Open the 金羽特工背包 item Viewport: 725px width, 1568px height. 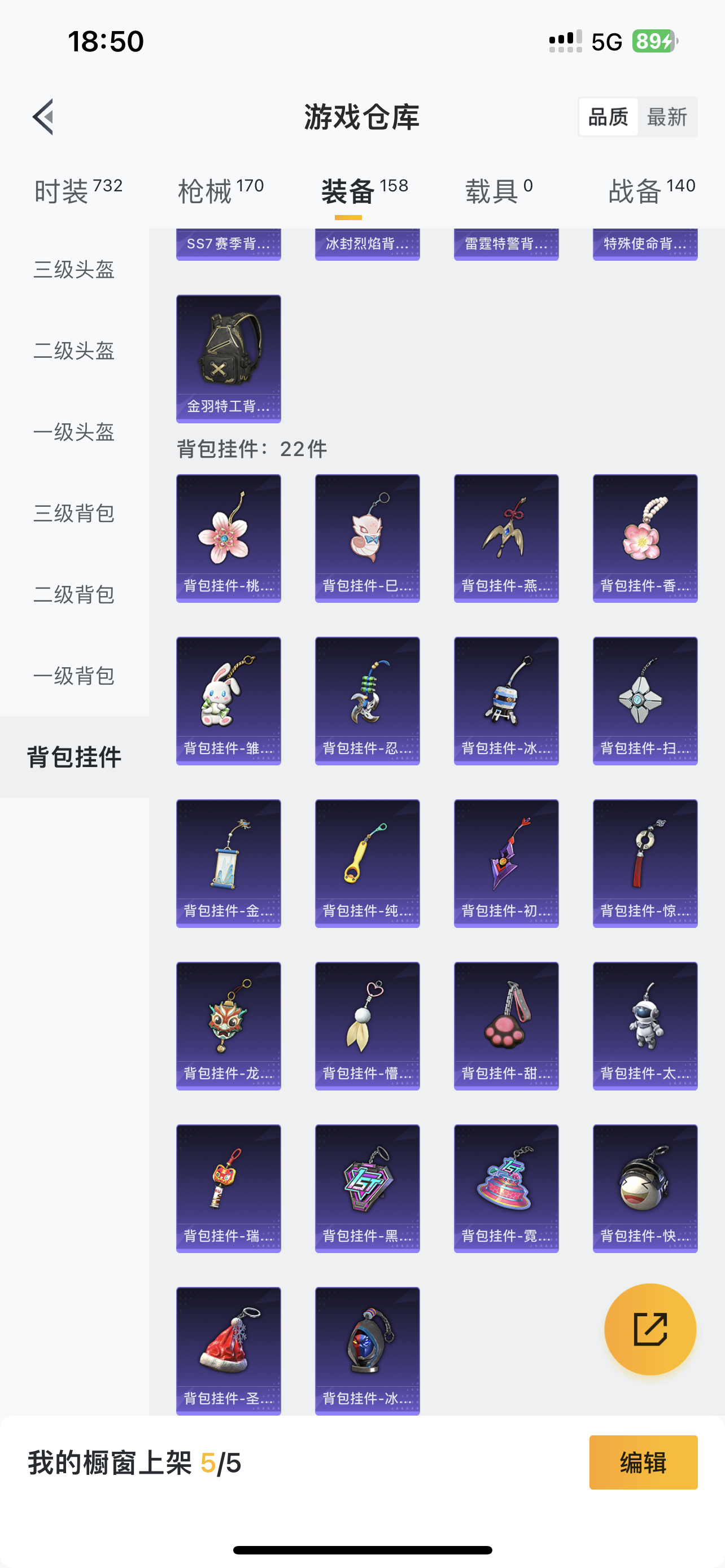(228, 358)
